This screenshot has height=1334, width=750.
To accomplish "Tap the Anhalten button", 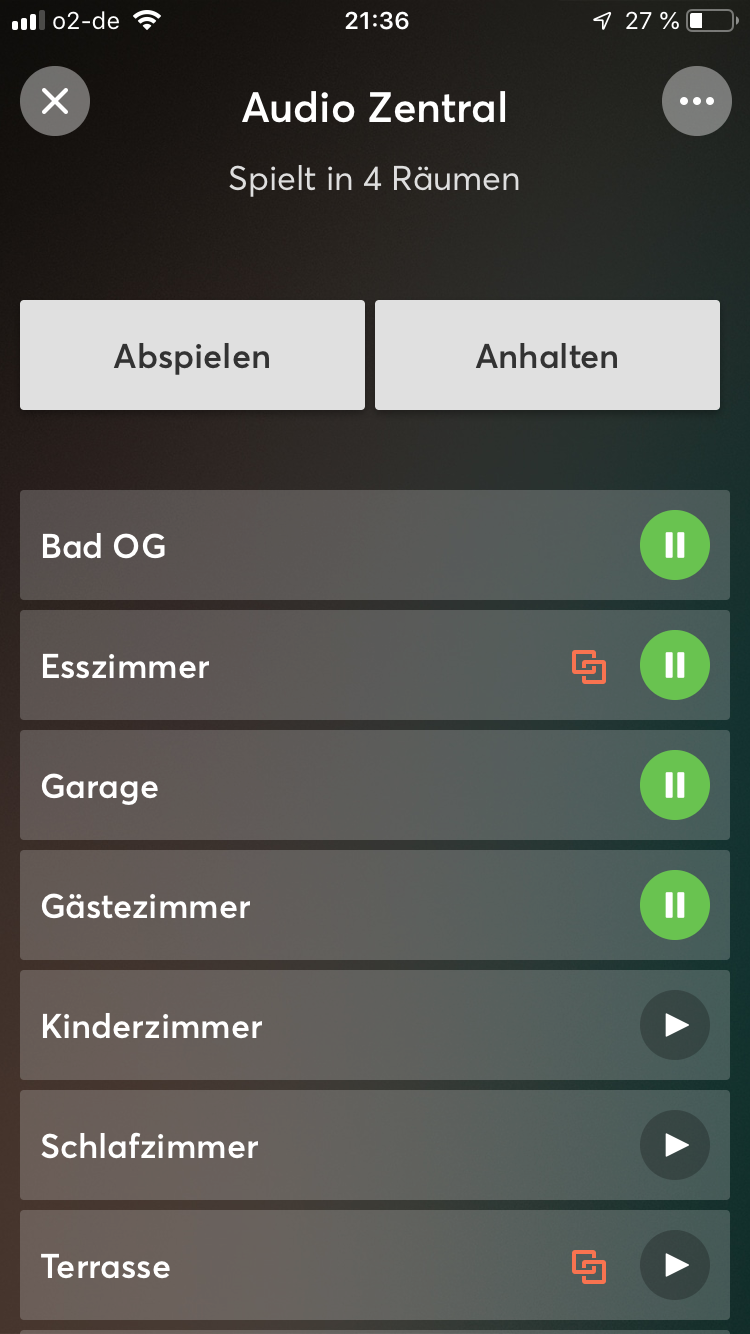I will (547, 355).
